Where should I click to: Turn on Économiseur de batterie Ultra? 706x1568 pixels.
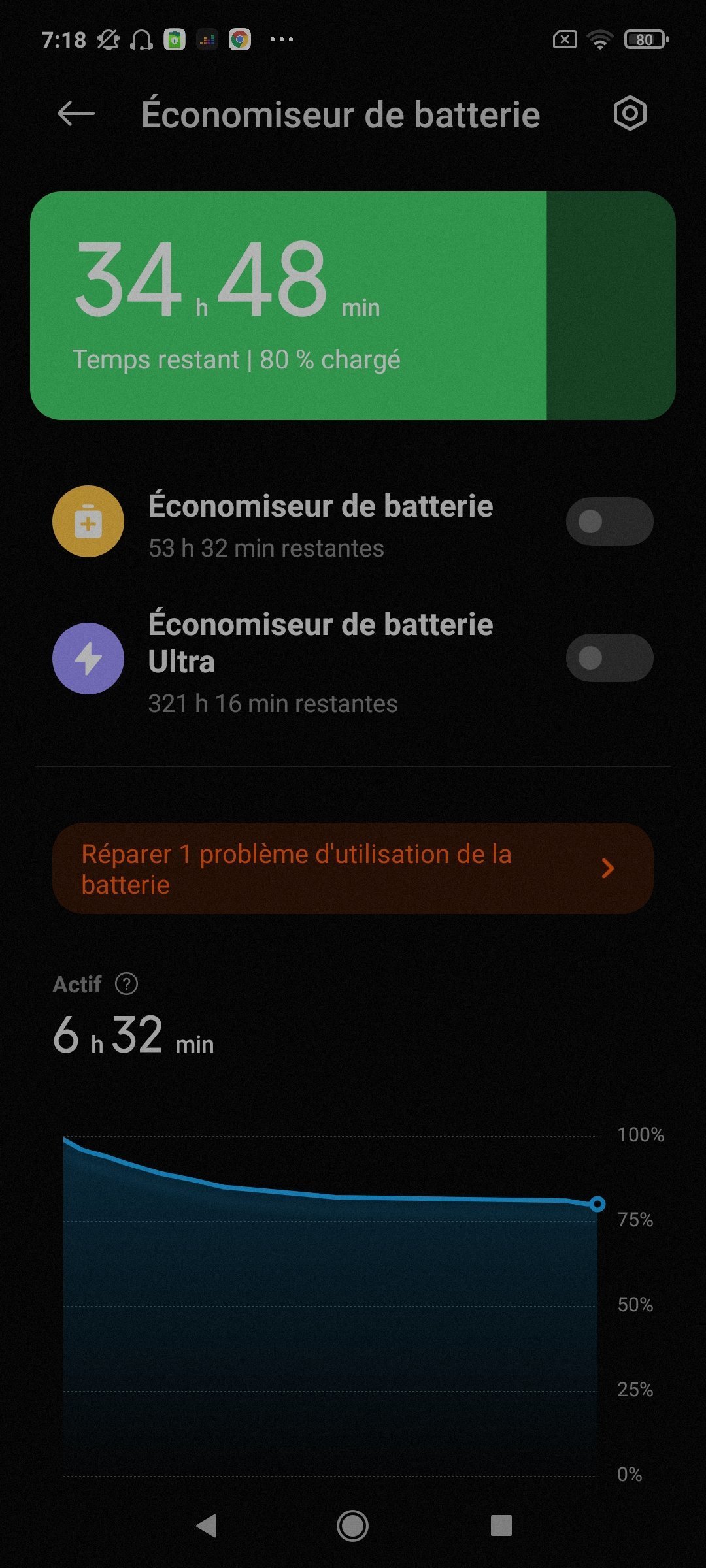(609, 658)
